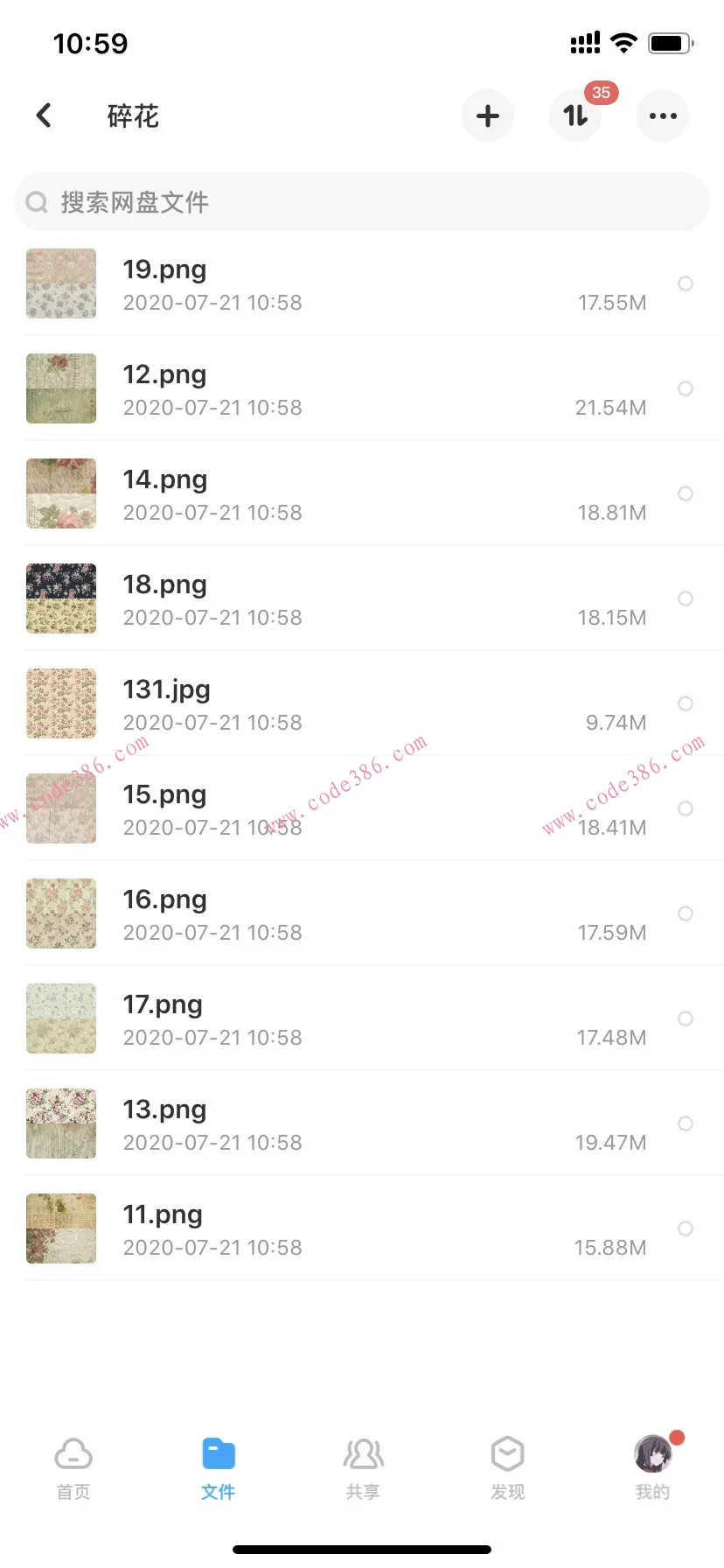Screen dimensions: 724x1568
Task: Open the 碎花 folder title
Action: (132, 115)
